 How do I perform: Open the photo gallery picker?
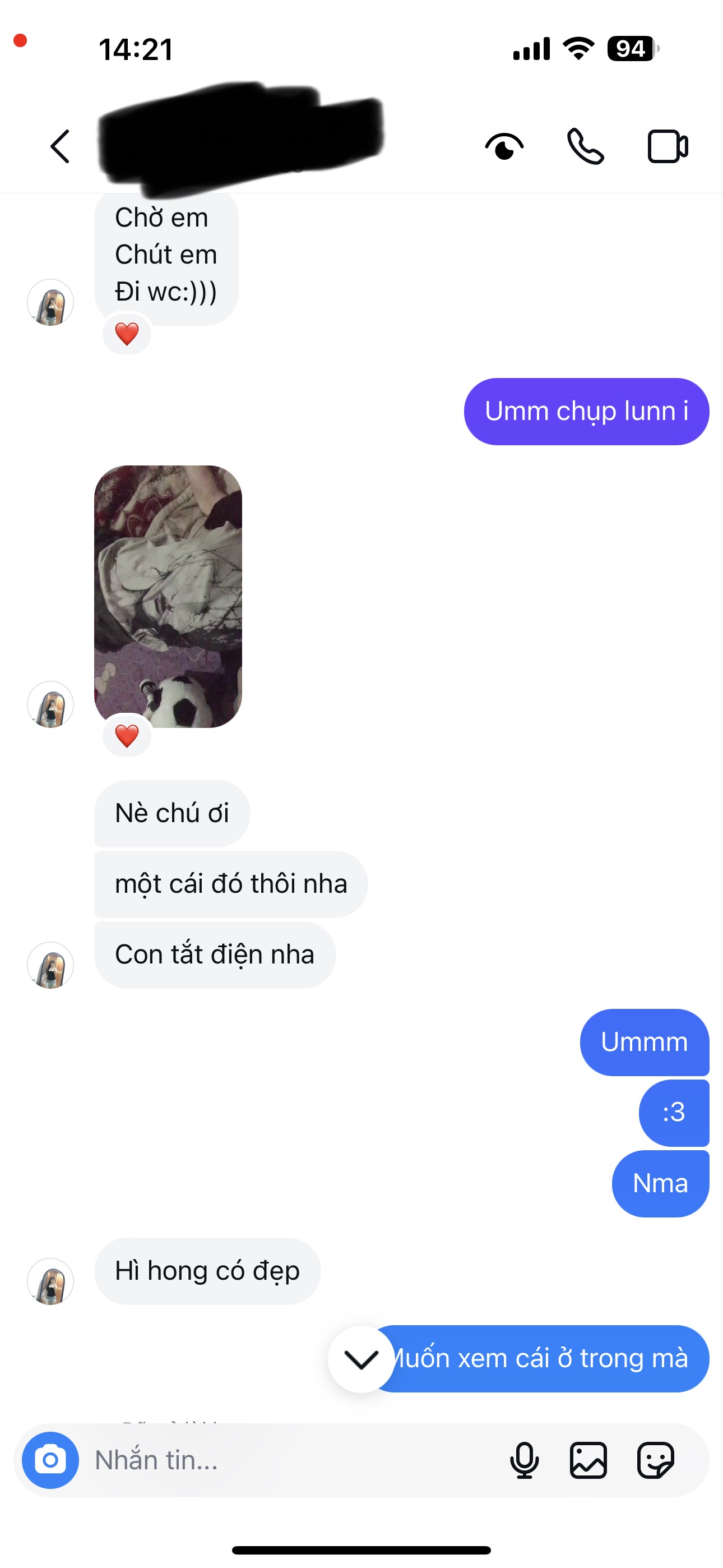click(x=588, y=1460)
